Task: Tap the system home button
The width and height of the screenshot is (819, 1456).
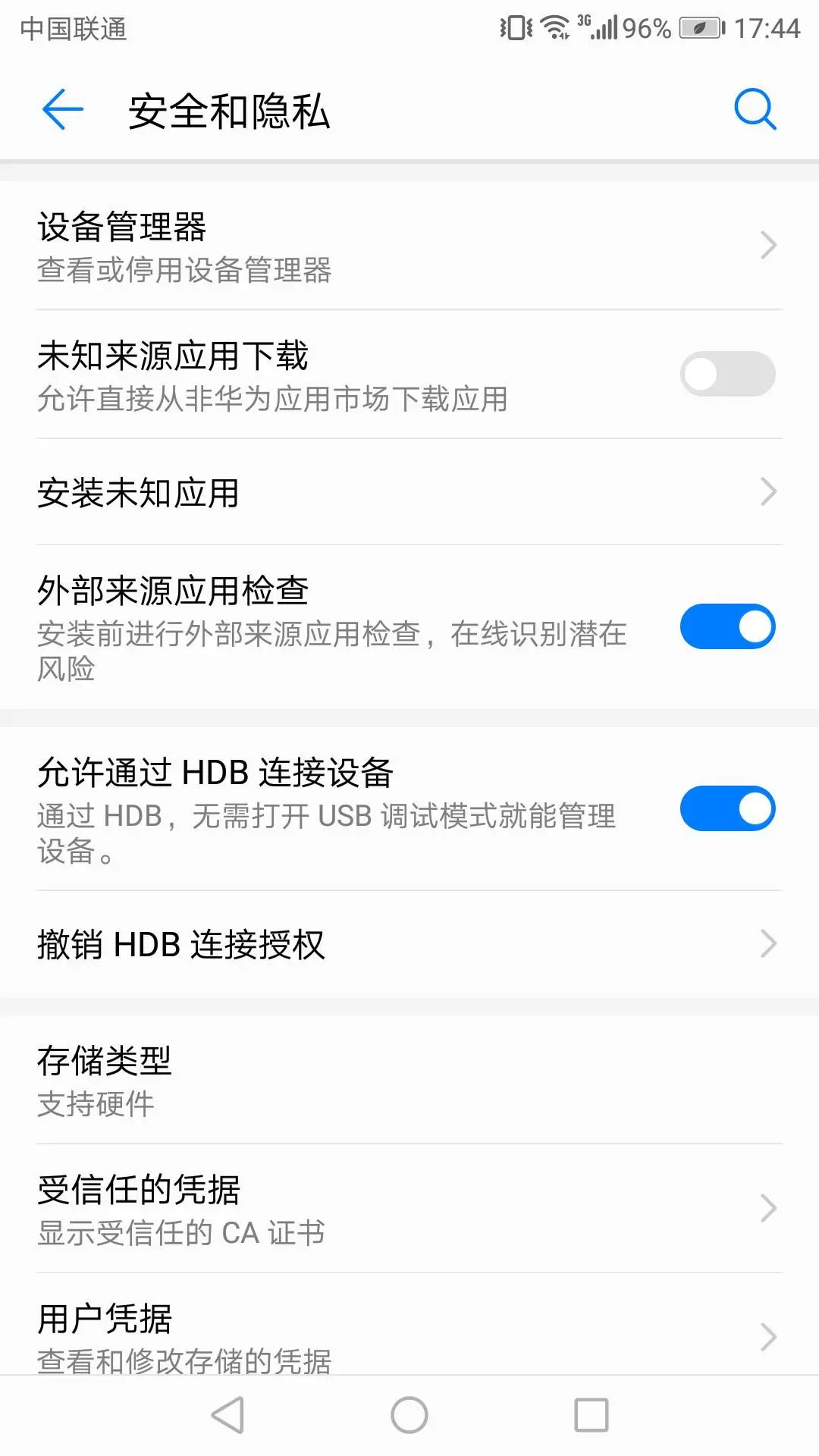Action: point(409,1415)
